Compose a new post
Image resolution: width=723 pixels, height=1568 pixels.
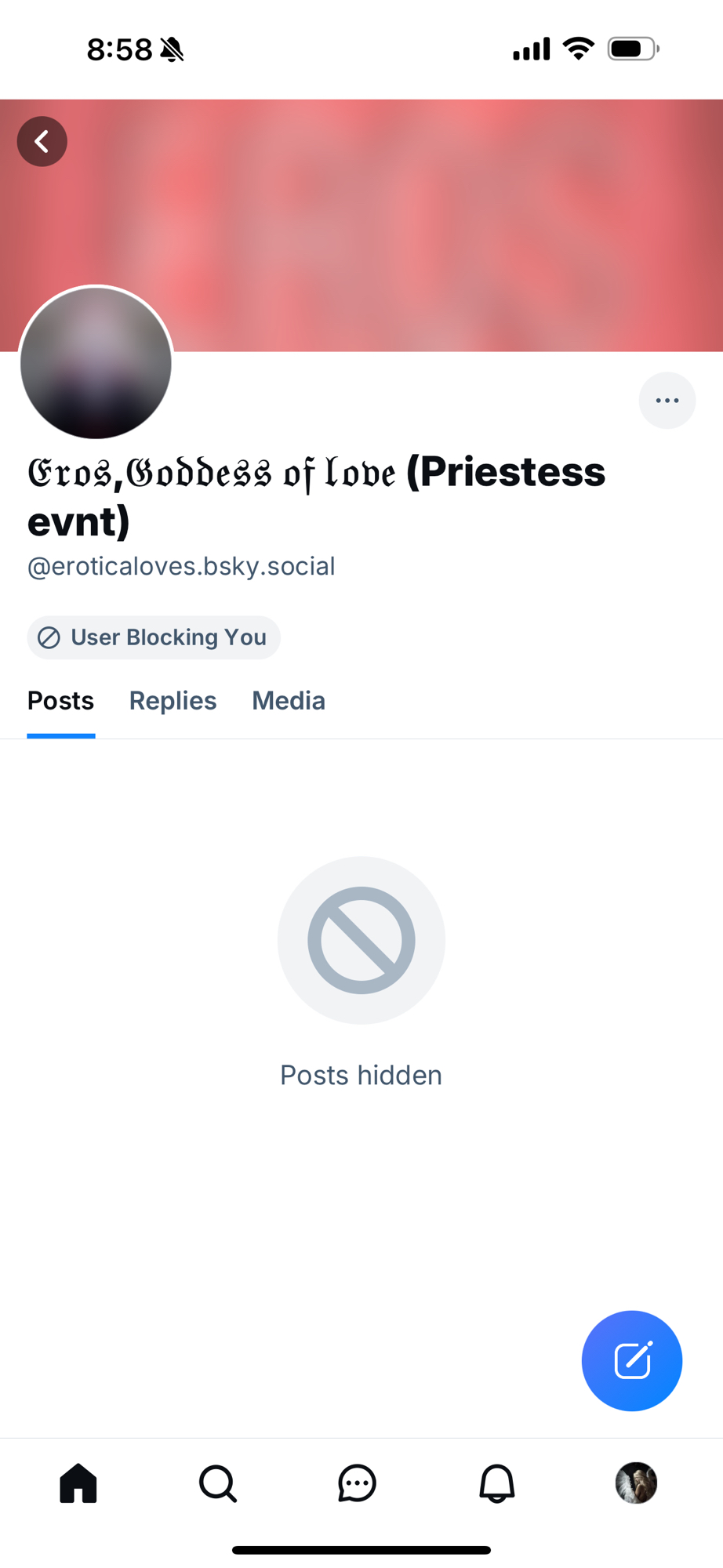point(631,1360)
